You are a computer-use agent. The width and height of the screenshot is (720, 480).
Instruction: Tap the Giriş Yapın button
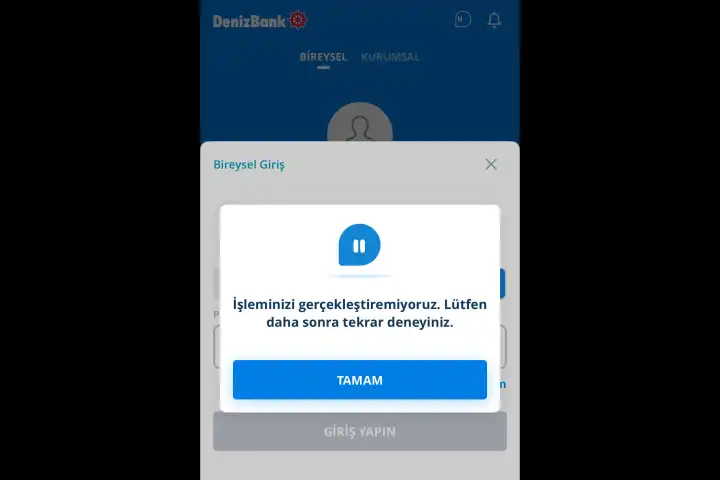[x=359, y=432]
